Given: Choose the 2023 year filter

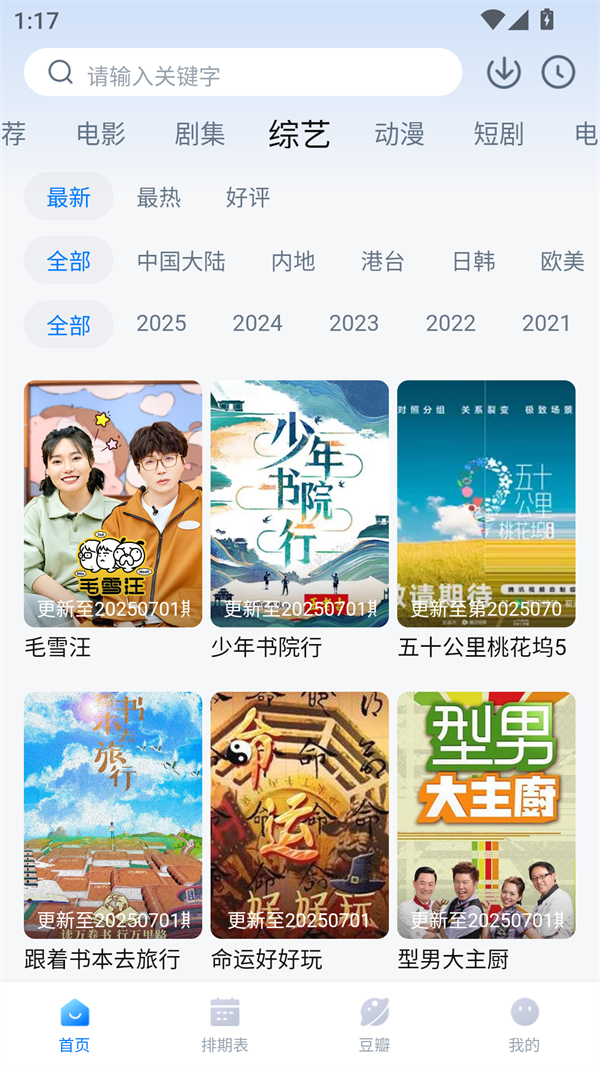Looking at the screenshot, I should pyautogui.click(x=354, y=323).
